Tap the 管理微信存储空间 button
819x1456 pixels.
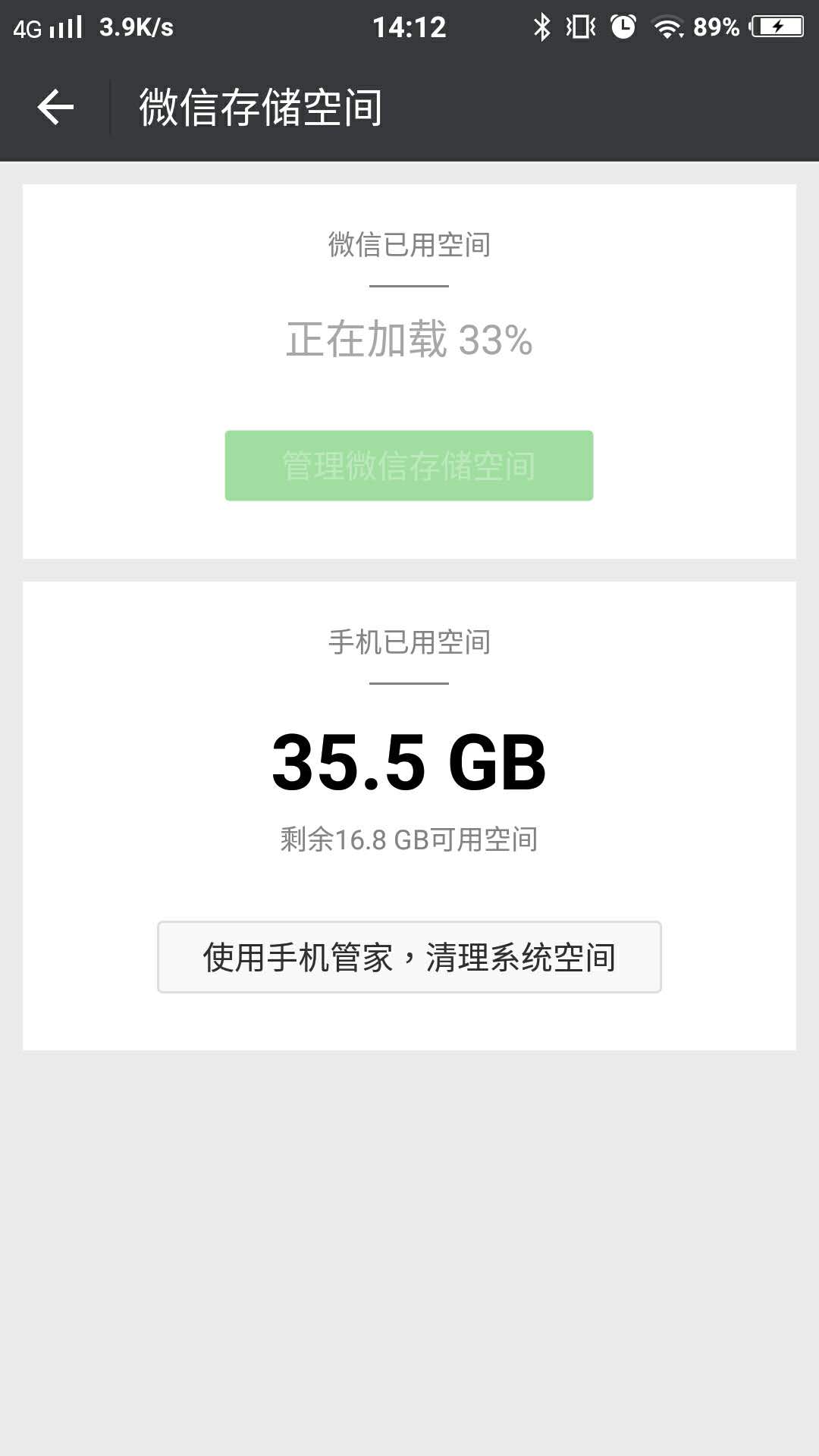[409, 466]
